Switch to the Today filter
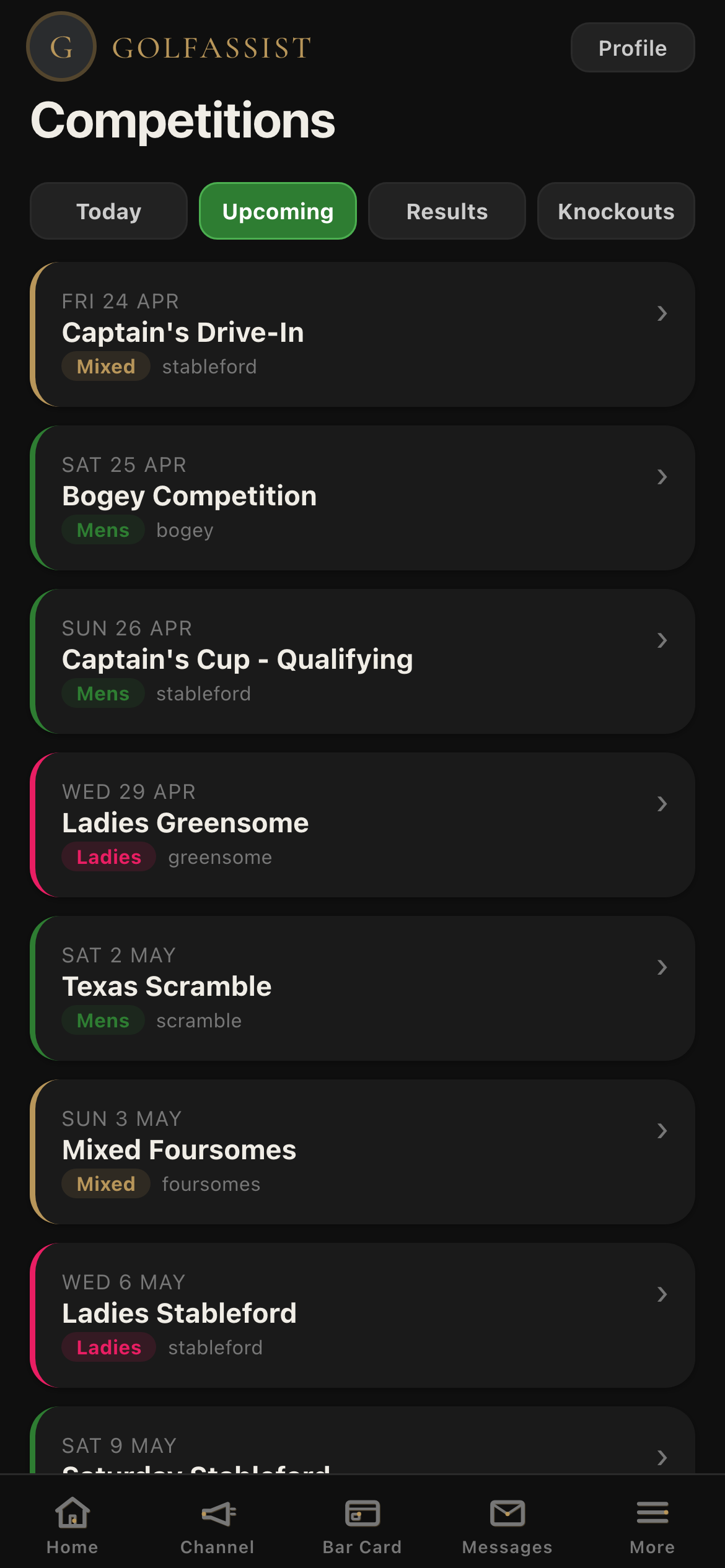Screen dimensions: 725x1568 click(108, 211)
